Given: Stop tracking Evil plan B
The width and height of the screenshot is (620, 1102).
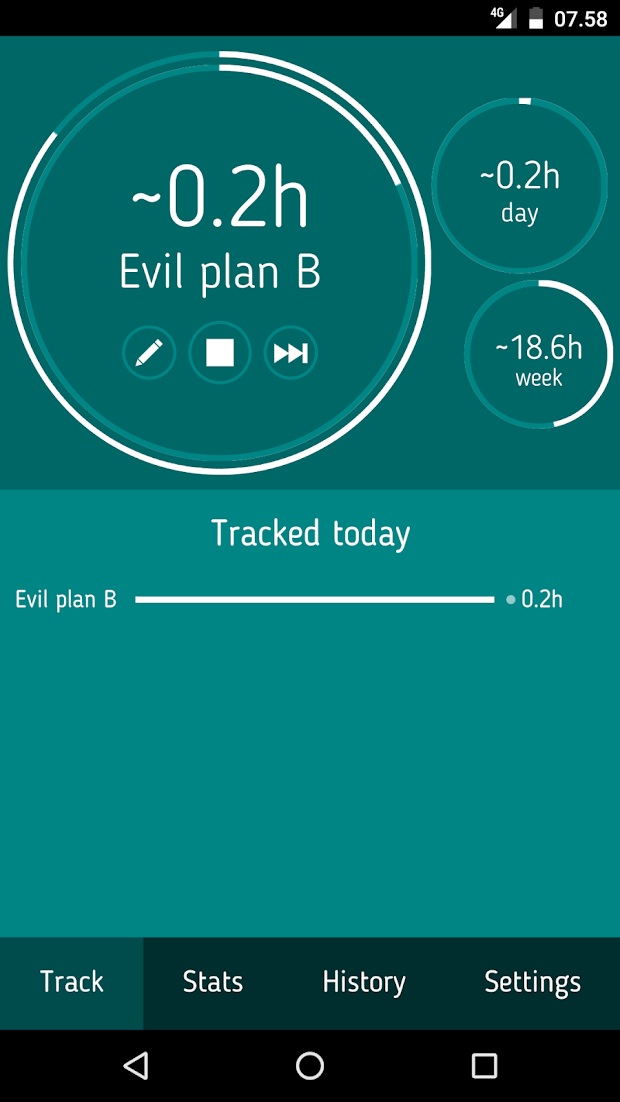Looking at the screenshot, I should click(220, 352).
